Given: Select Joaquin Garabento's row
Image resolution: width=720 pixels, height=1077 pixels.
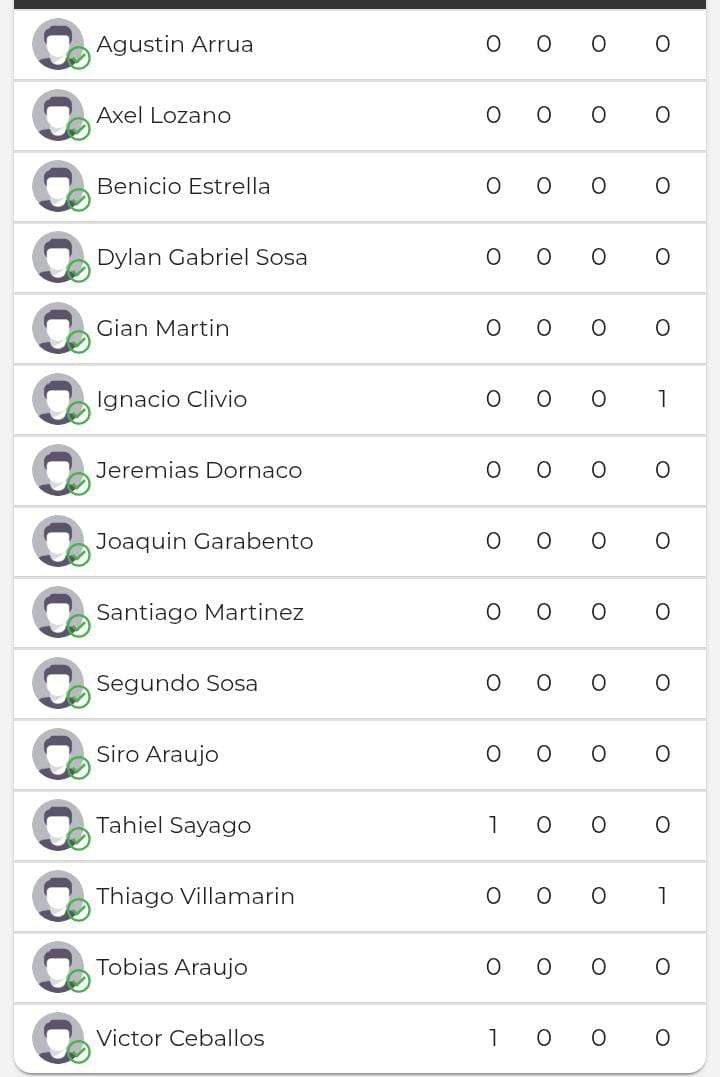Looking at the screenshot, I should tap(205, 541).
